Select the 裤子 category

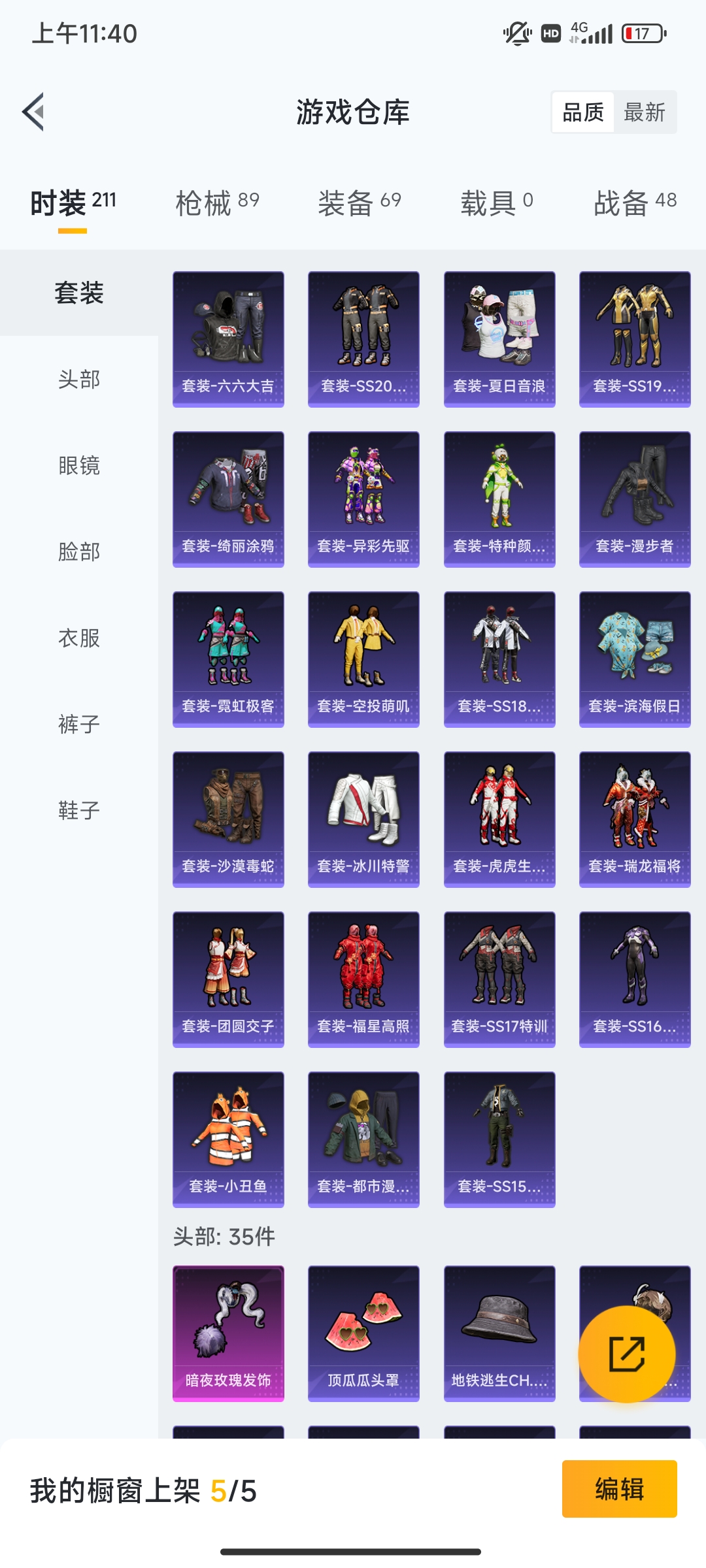pyautogui.click(x=79, y=724)
